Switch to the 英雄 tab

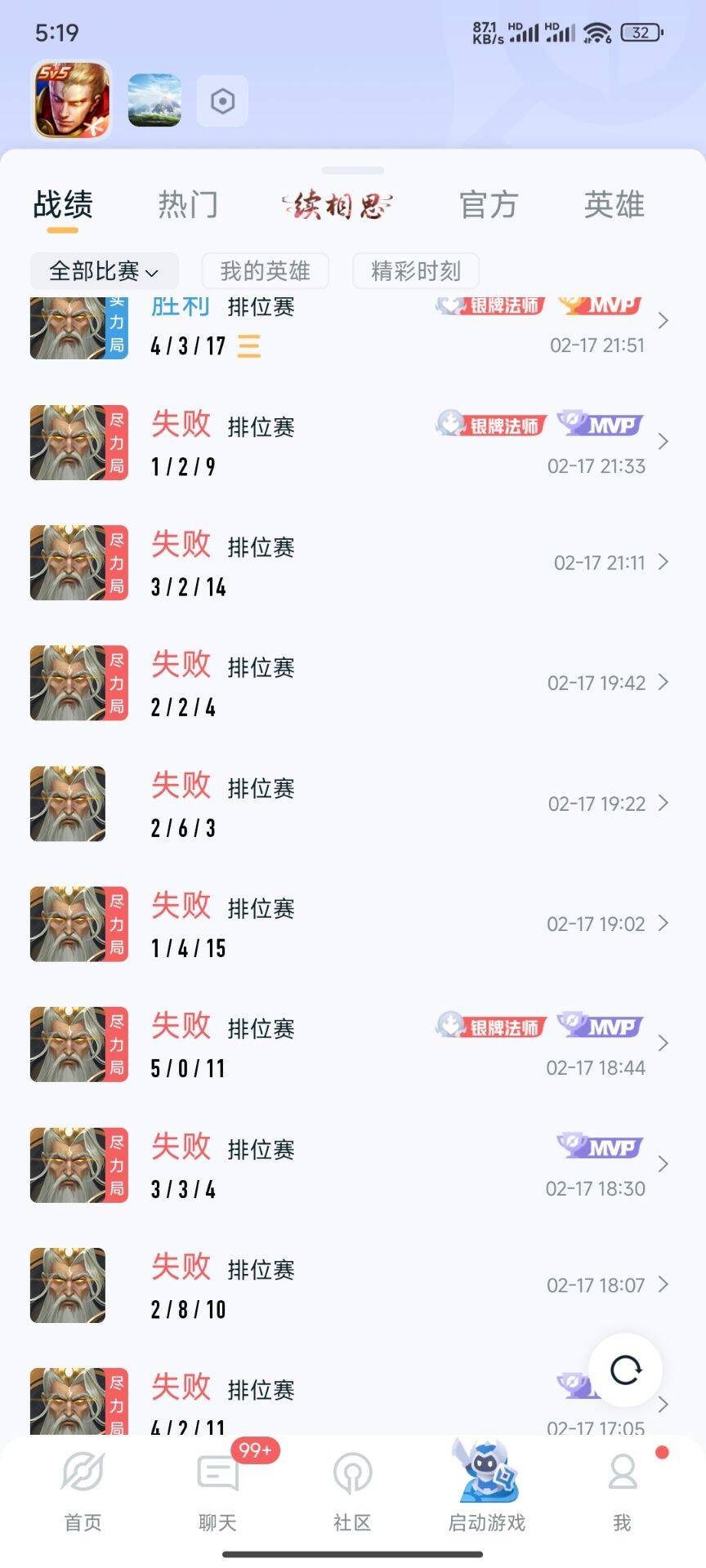click(x=614, y=204)
